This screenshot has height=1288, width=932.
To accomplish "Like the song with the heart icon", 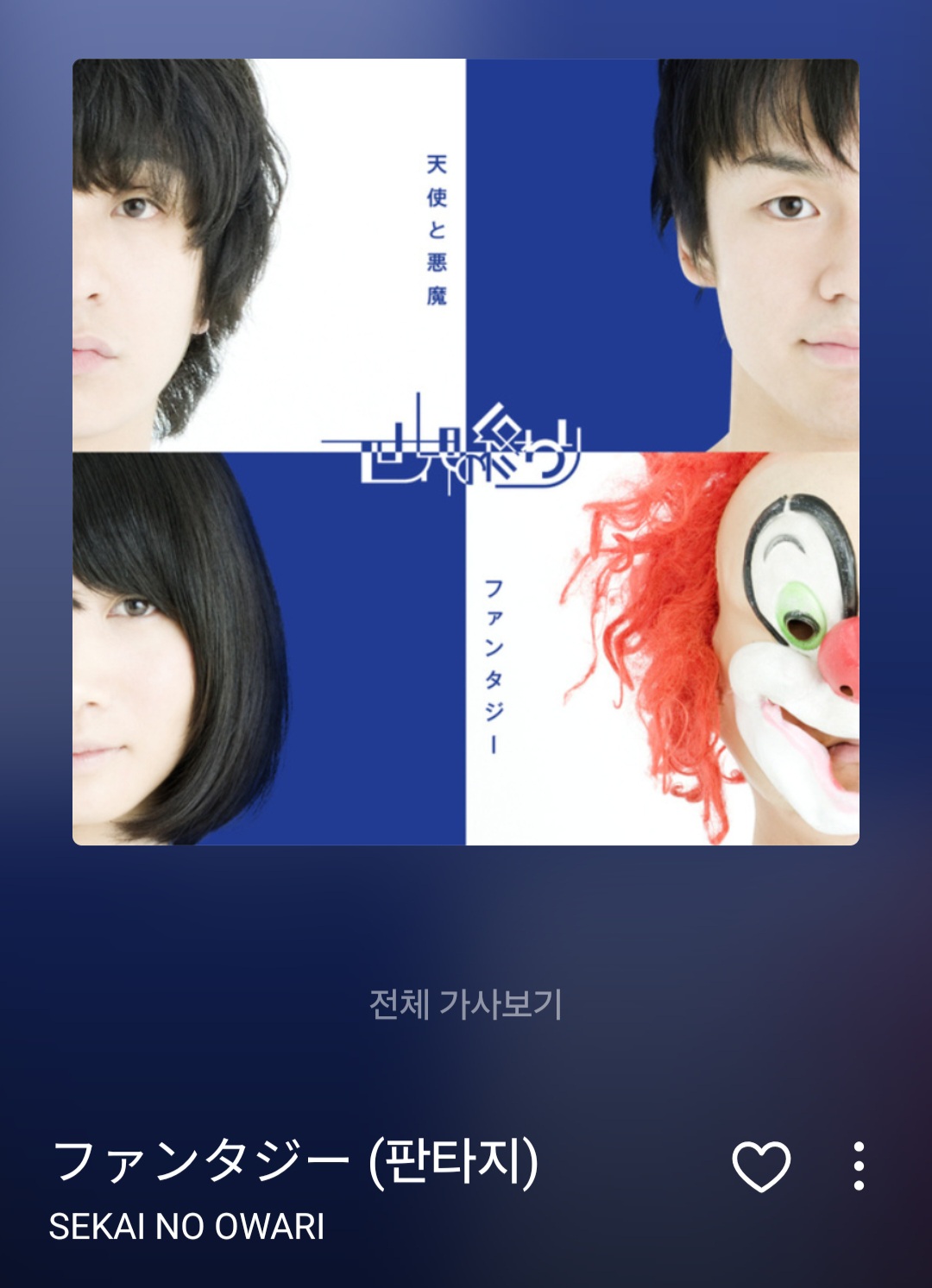I will [x=760, y=1166].
